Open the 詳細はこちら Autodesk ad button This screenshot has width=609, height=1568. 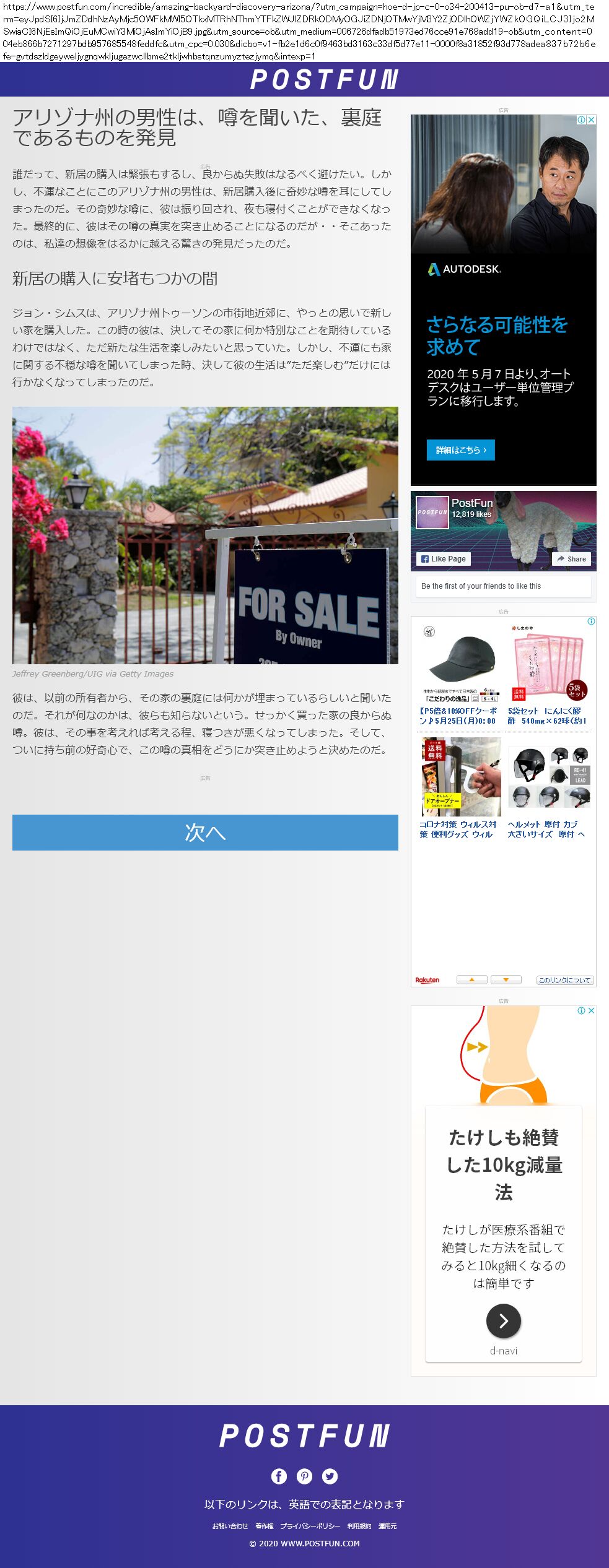click(460, 450)
